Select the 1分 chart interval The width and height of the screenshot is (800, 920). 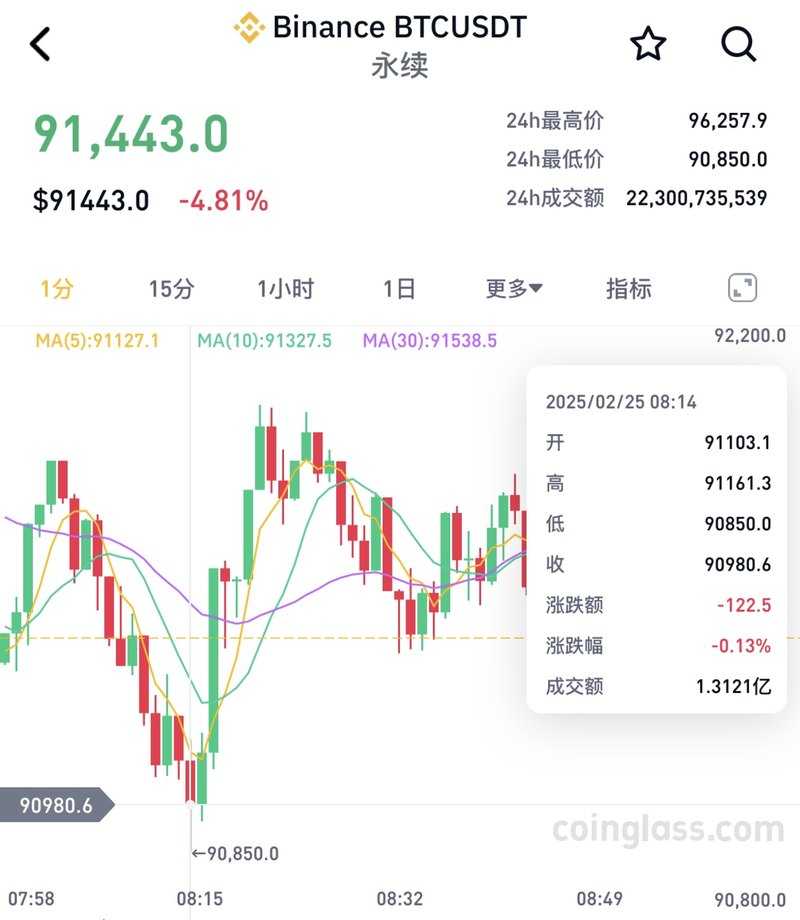point(57,289)
